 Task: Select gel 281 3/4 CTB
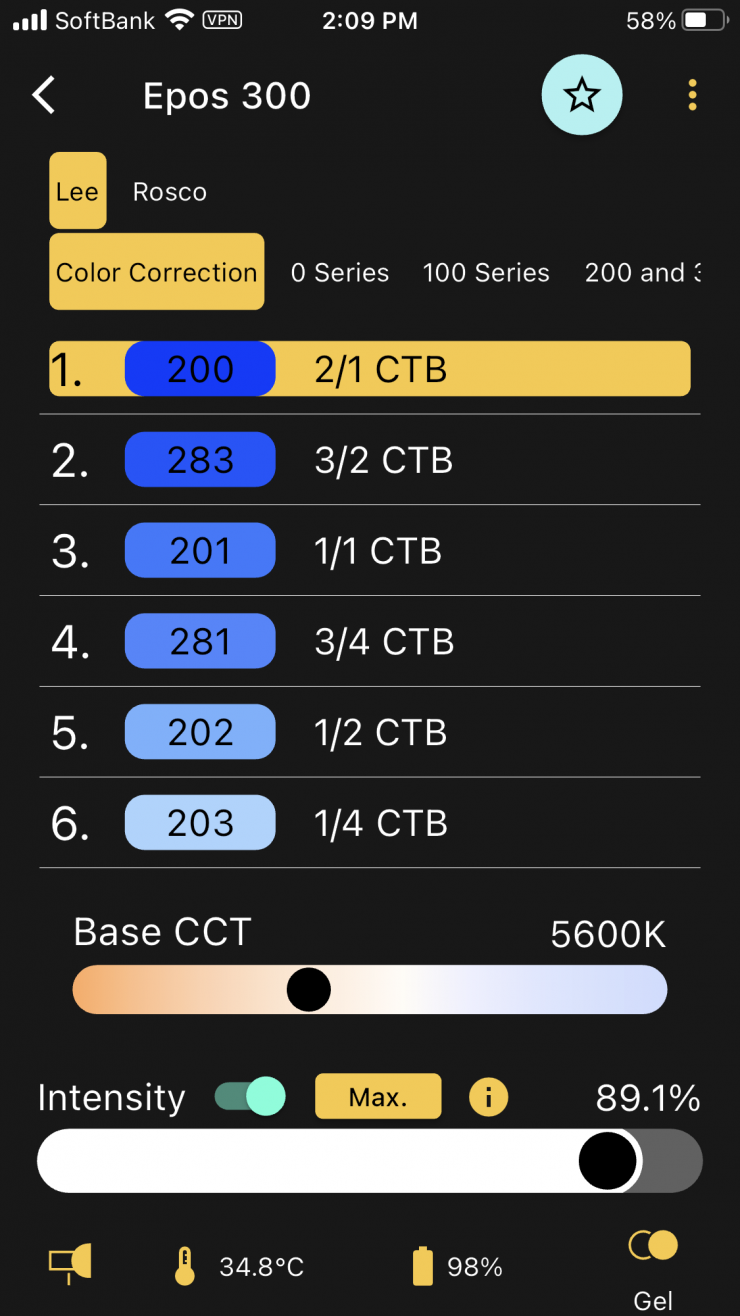point(370,642)
